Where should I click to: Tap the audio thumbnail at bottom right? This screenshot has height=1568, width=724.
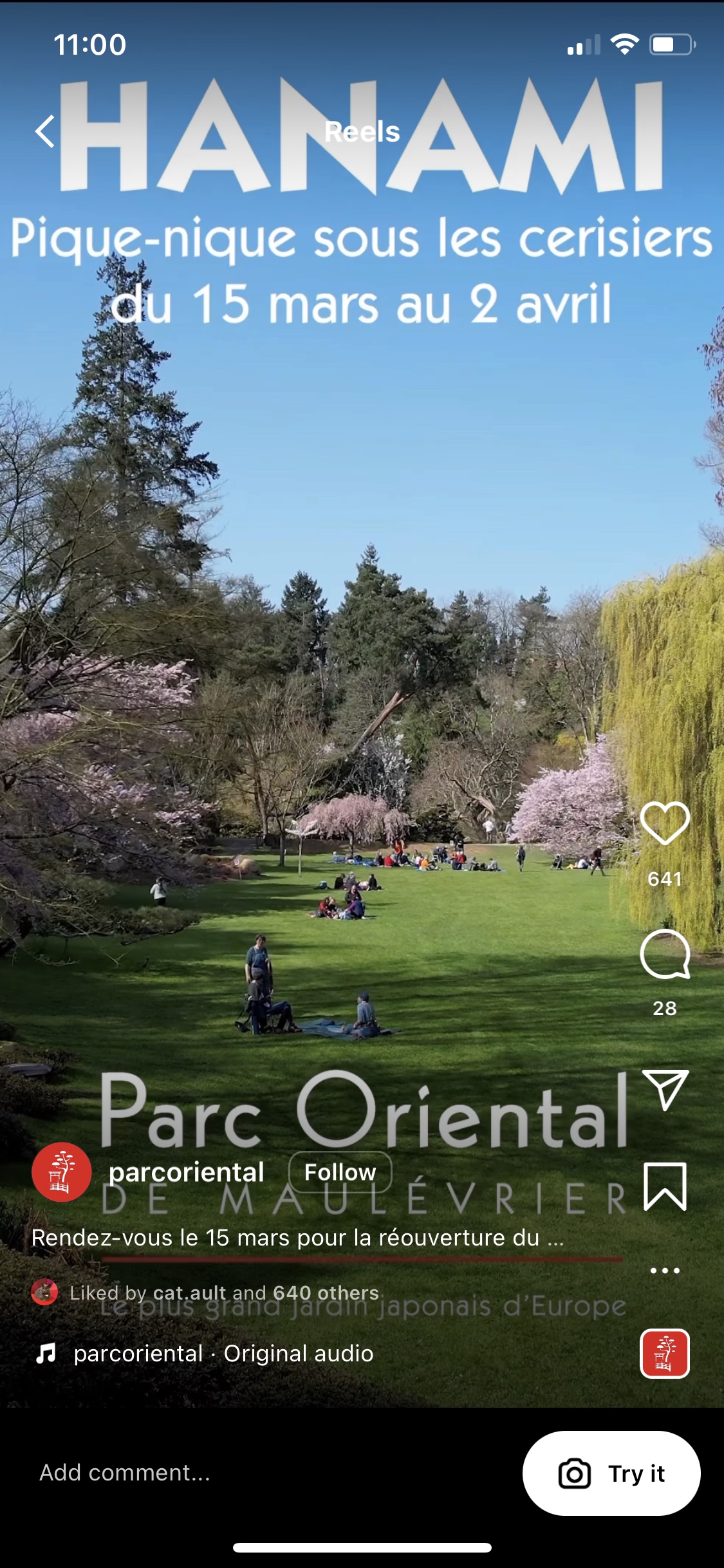click(665, 1354)
